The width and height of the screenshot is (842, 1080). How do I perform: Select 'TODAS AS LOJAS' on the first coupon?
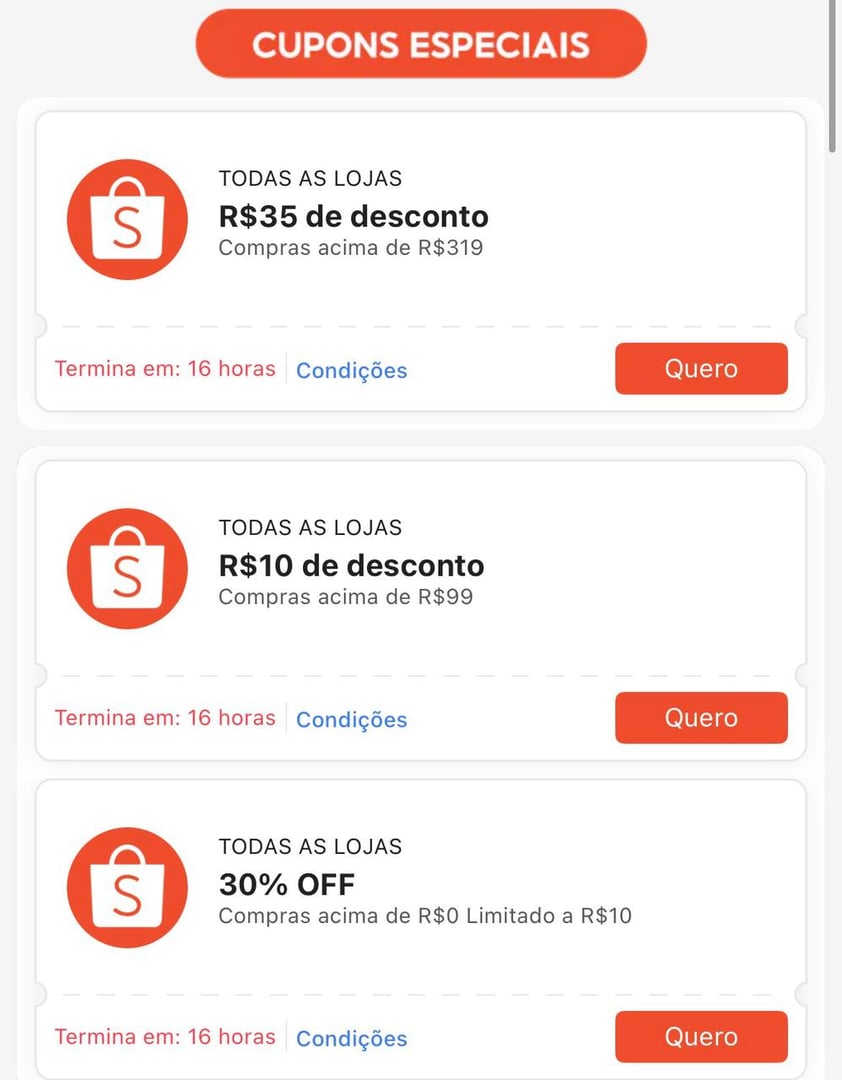click(310, 178)
